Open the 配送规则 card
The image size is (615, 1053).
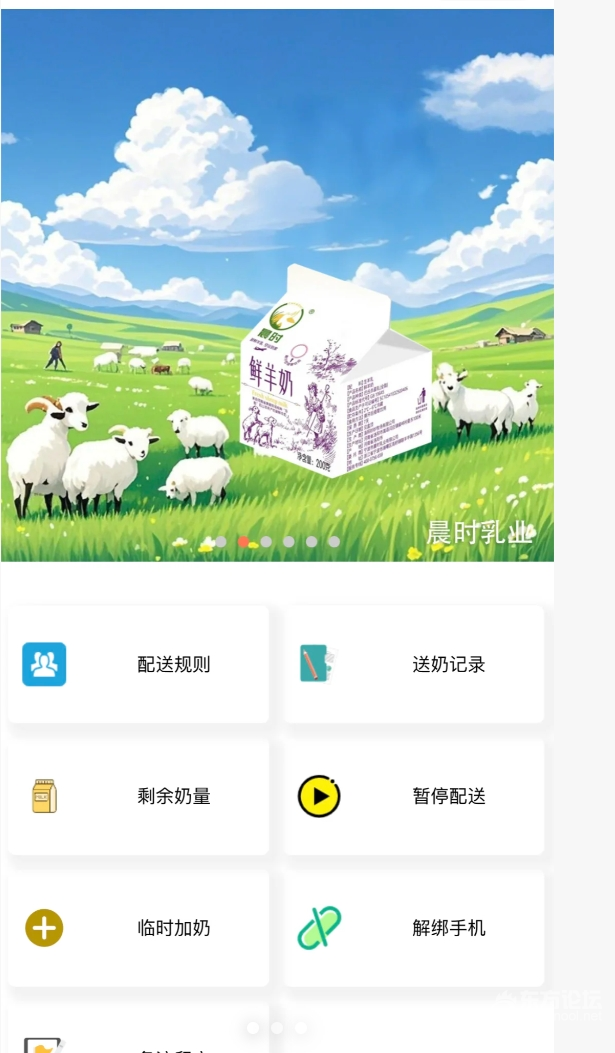tap(138, 664)
